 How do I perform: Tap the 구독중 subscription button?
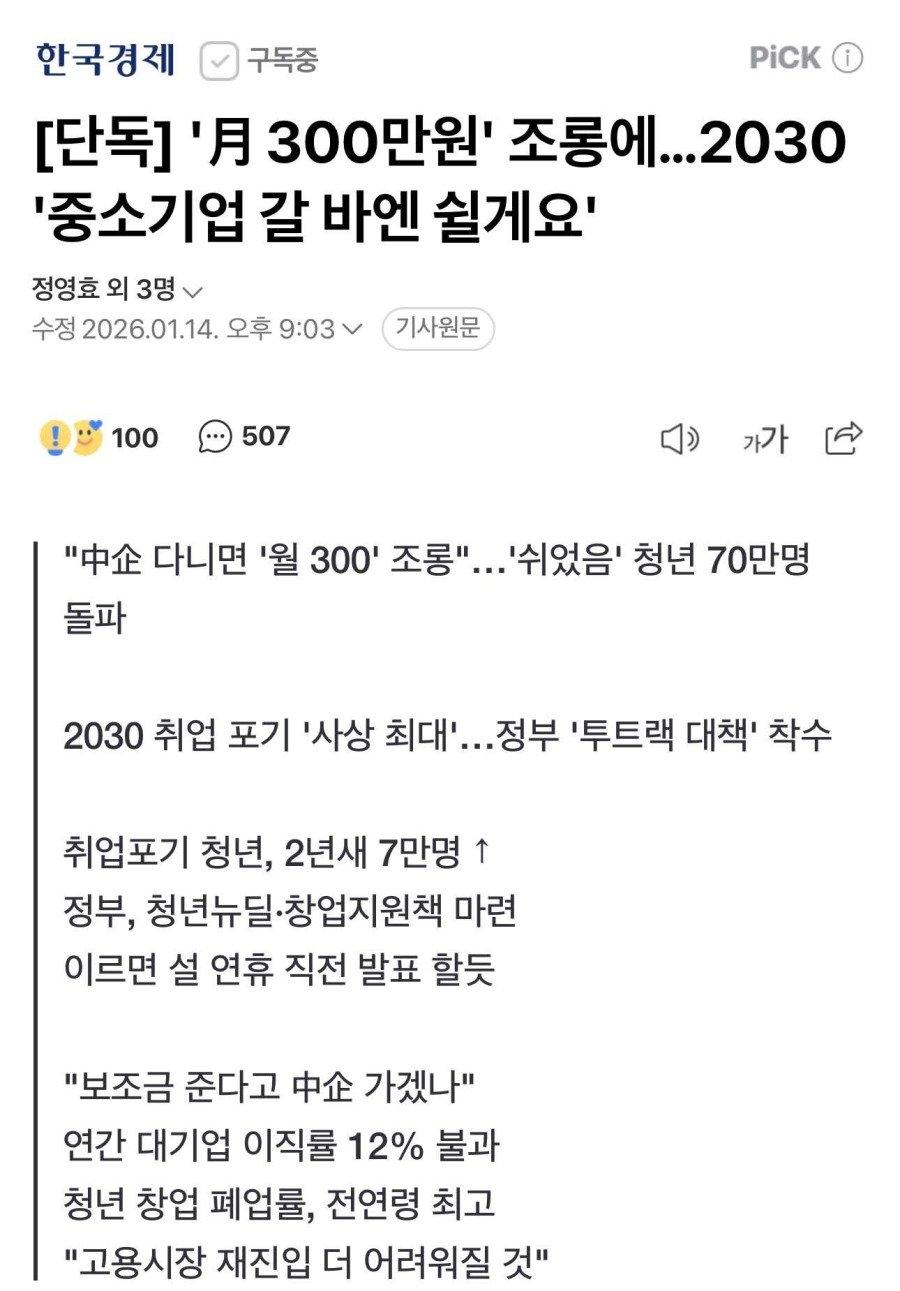coord(260,61)
